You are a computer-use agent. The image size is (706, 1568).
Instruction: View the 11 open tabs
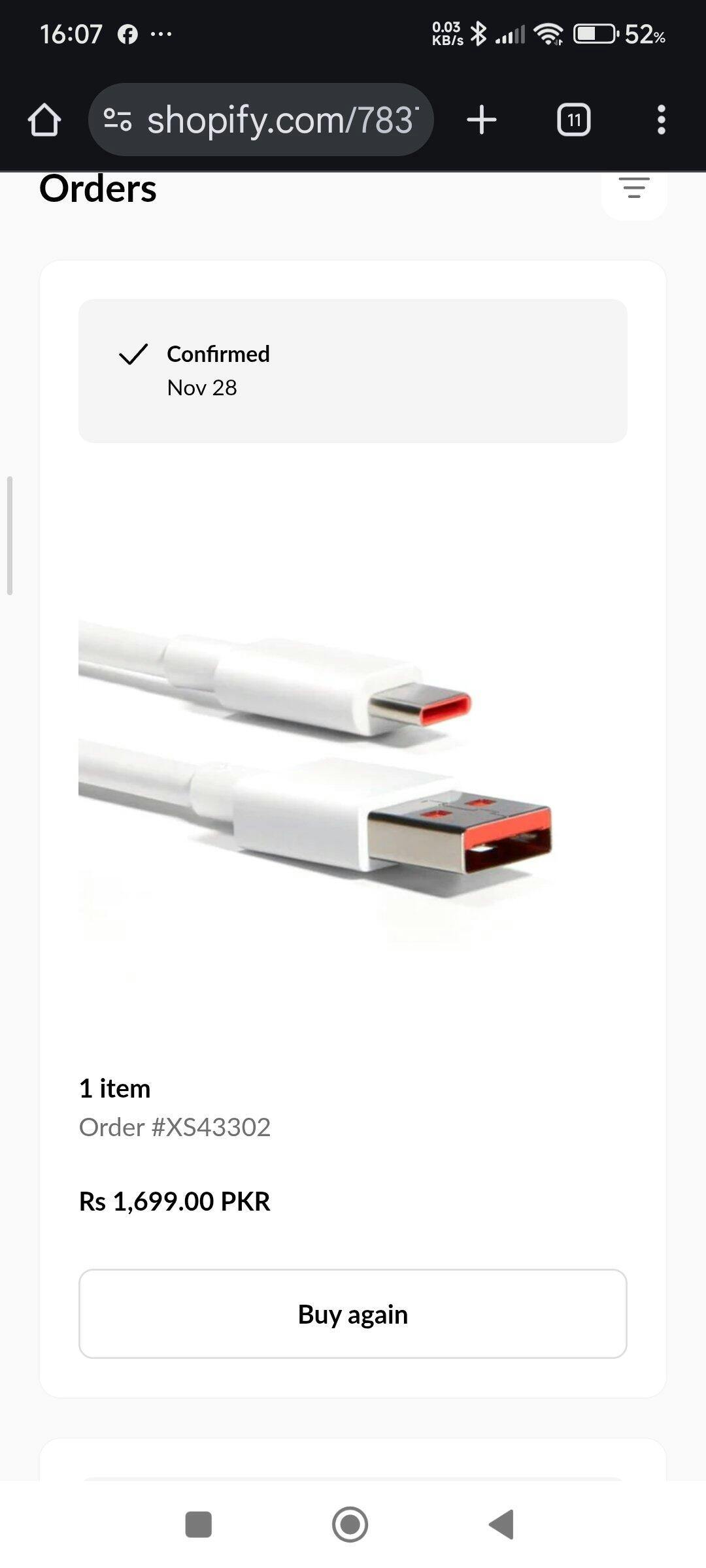click(573, 120)
